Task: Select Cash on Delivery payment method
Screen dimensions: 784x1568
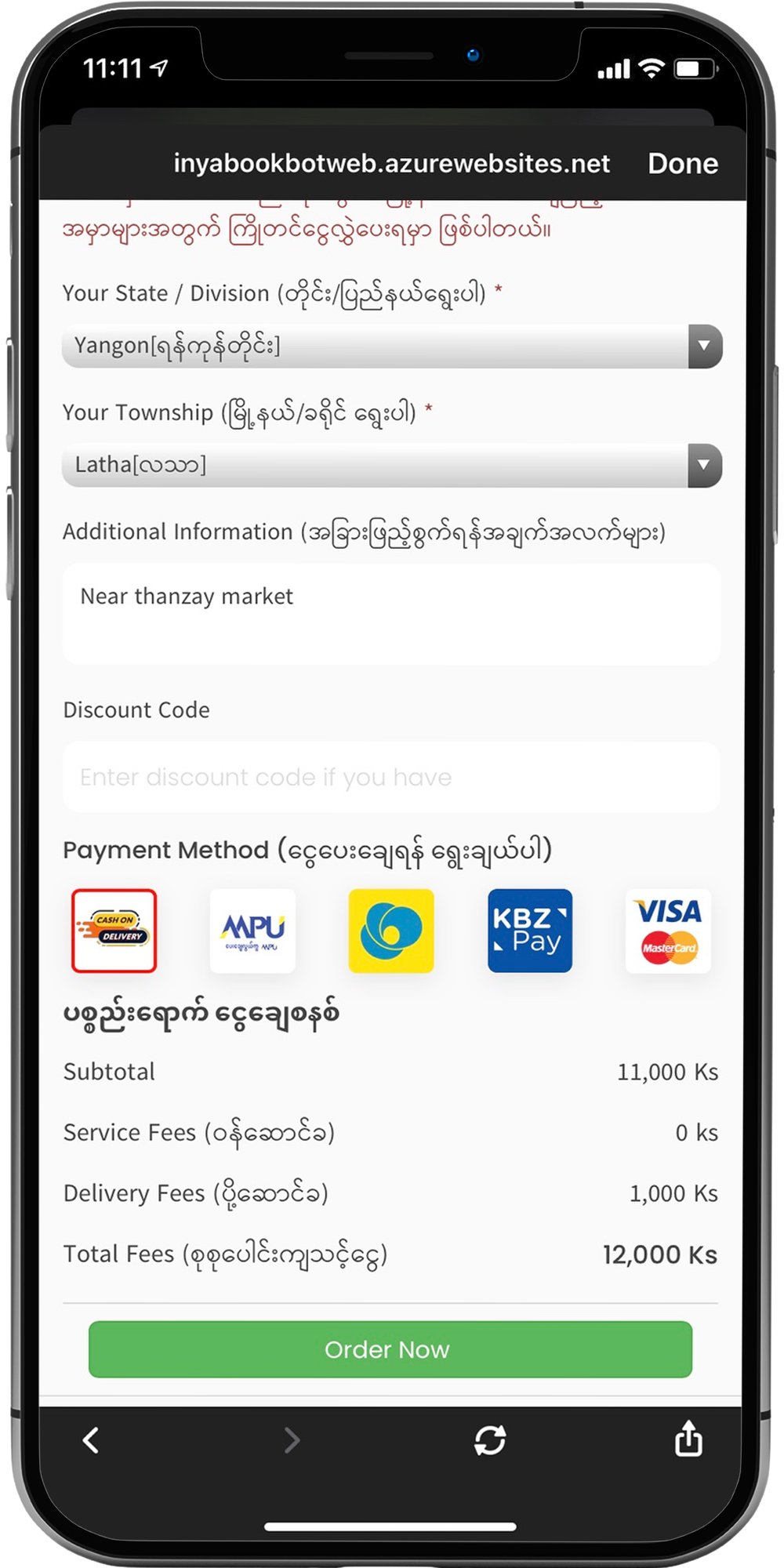Action: pyautogui.click(x=114, y=931)
